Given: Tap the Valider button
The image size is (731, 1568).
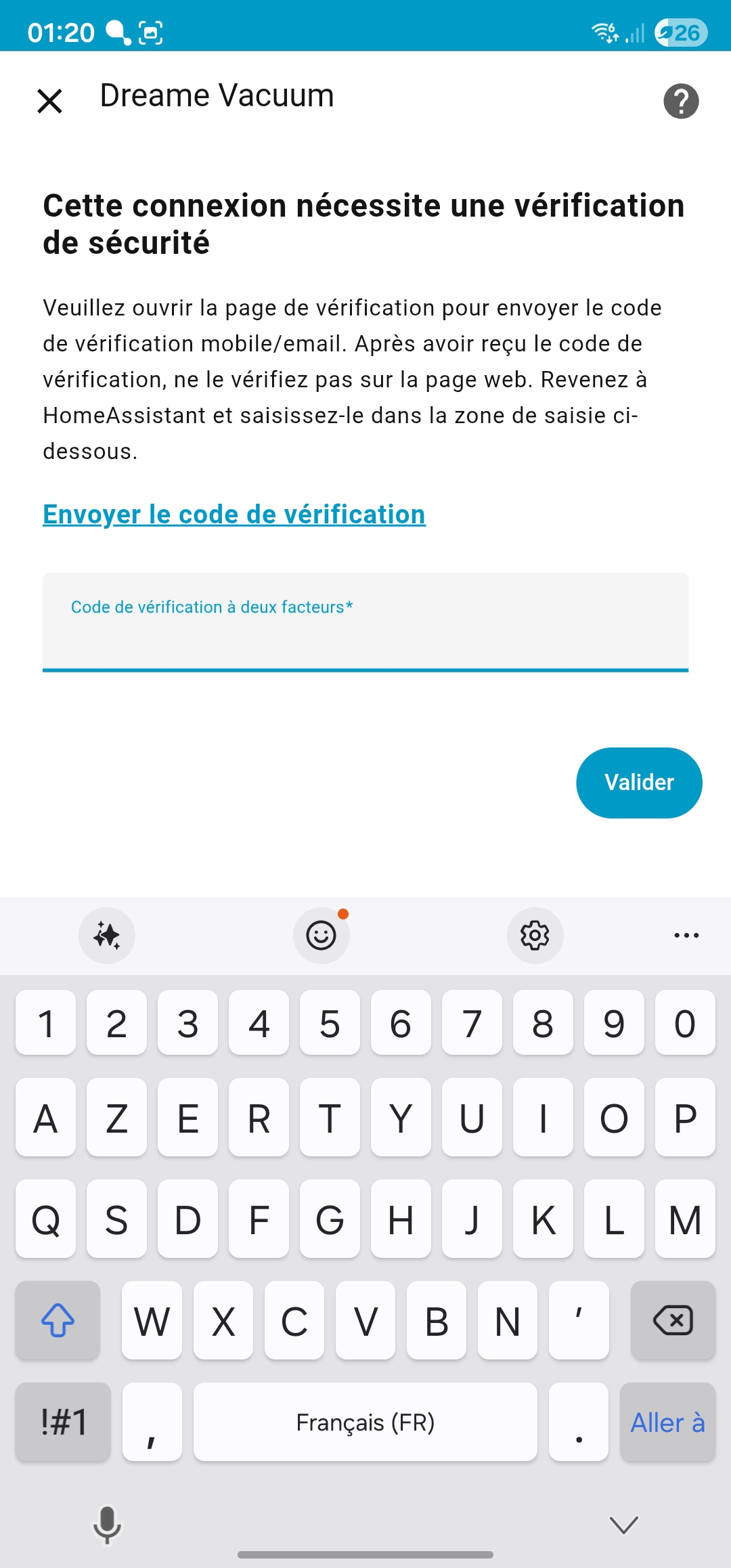Looking at the screenshot, I should click(x=639, y=783).
